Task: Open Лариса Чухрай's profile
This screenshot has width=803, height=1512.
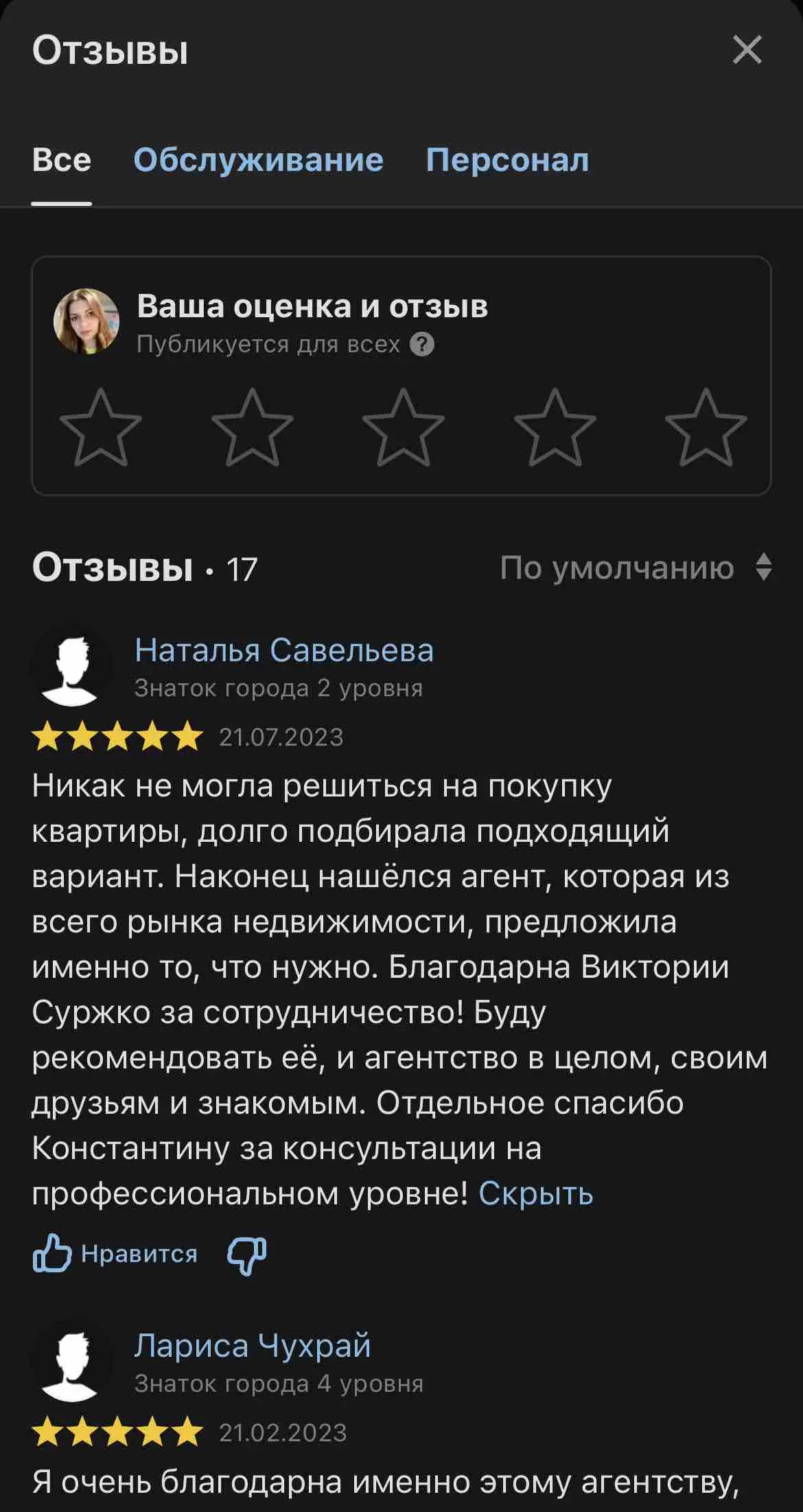Action: coord(253,1345)
